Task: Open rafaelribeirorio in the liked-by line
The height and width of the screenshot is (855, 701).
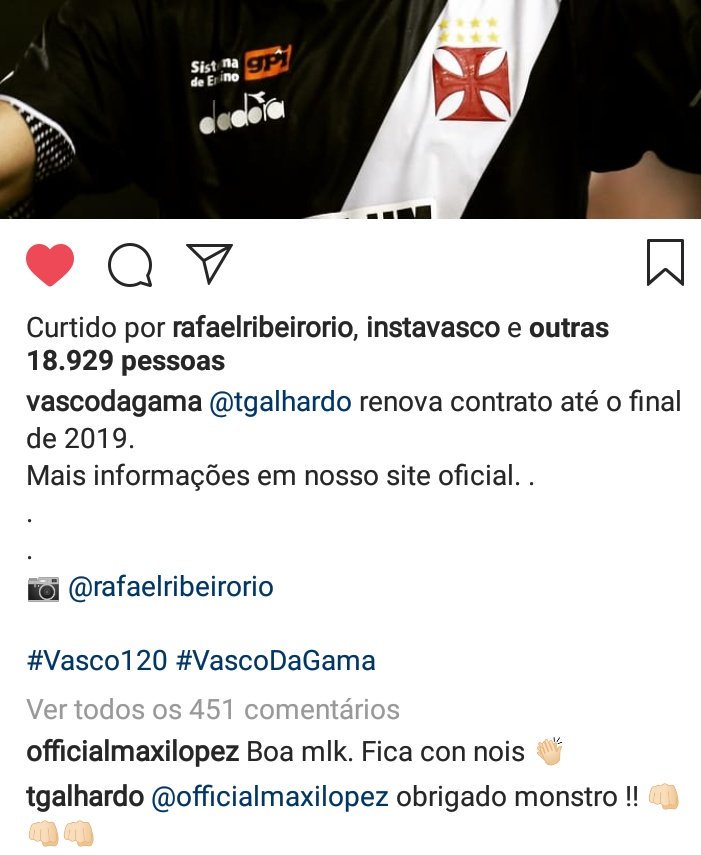Action: click(x=265, y=328)
